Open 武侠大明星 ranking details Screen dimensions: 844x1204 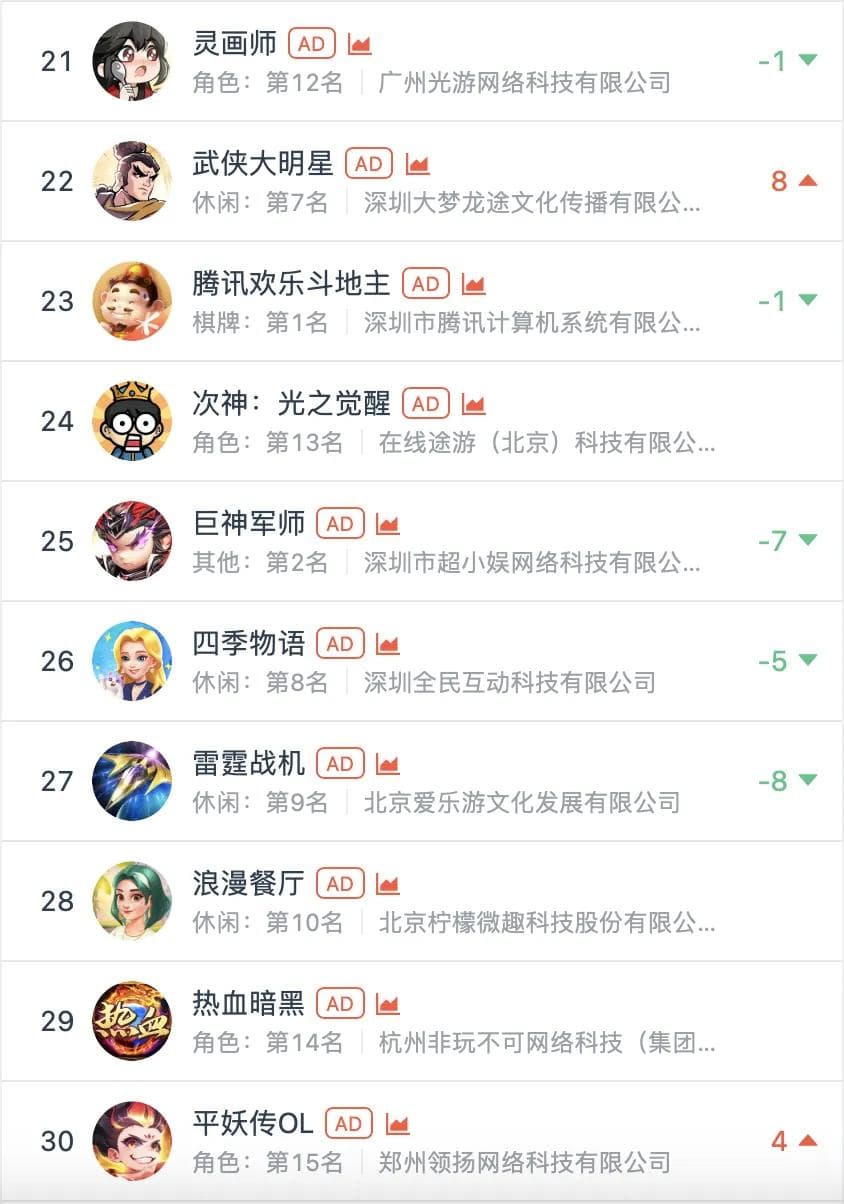[262, 164]
